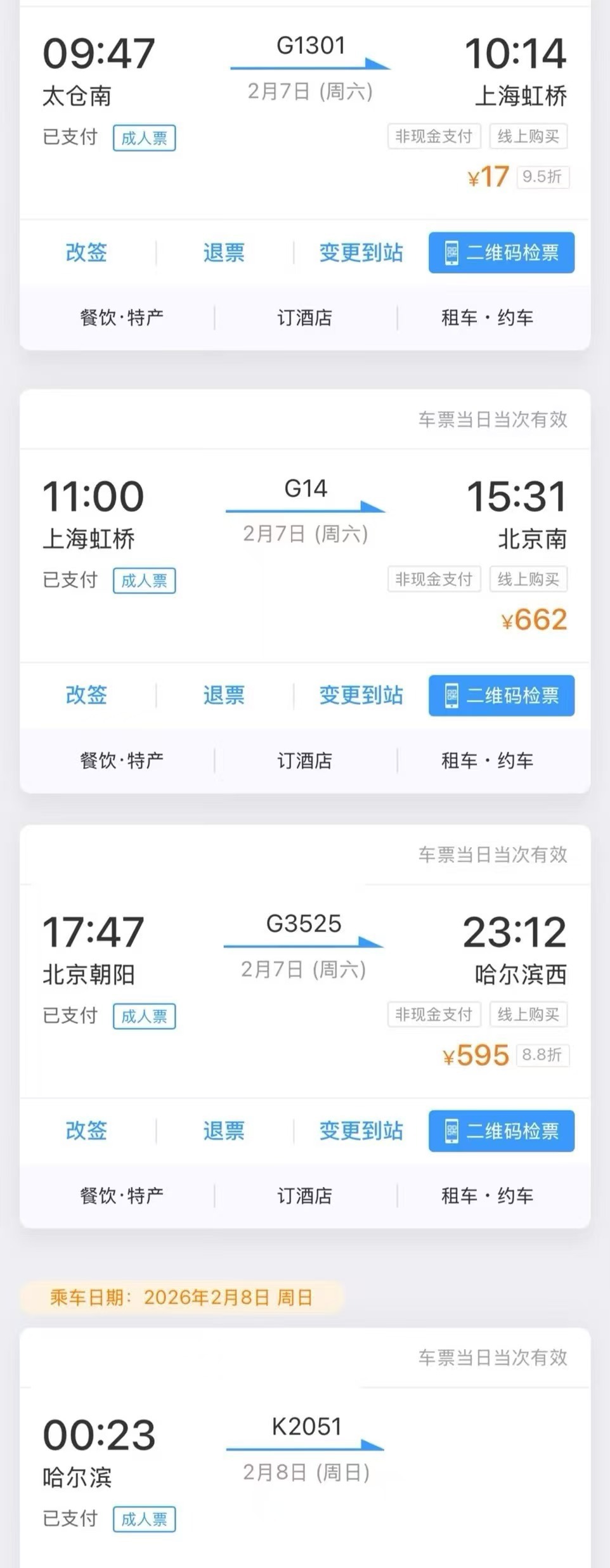Select 变更到站 for train G3525
Viewport: 610px width, 1568px height.
click(361, 1131)
